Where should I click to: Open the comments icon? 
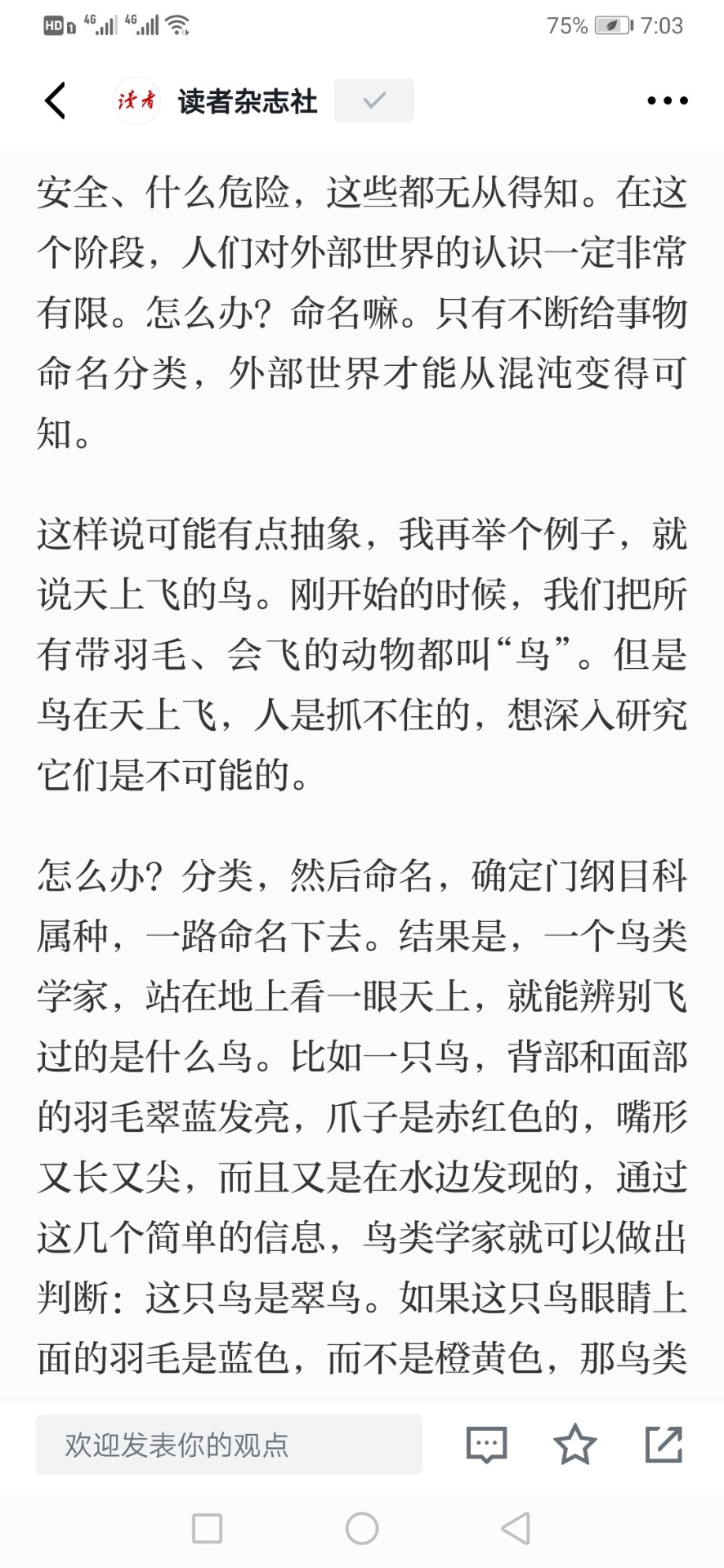[x=486, y=1445]
